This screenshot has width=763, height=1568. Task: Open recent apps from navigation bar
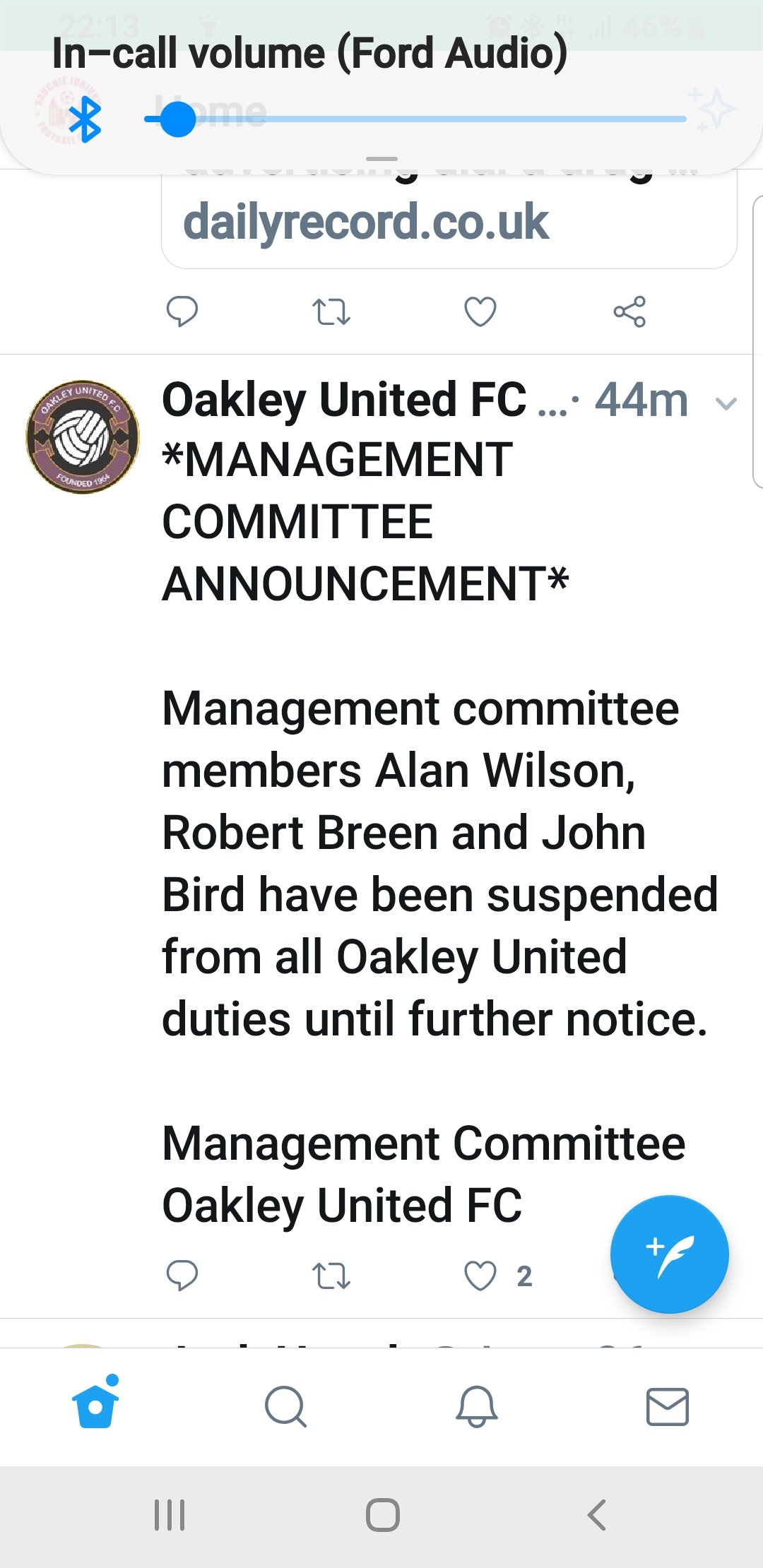pos(170,1515)
